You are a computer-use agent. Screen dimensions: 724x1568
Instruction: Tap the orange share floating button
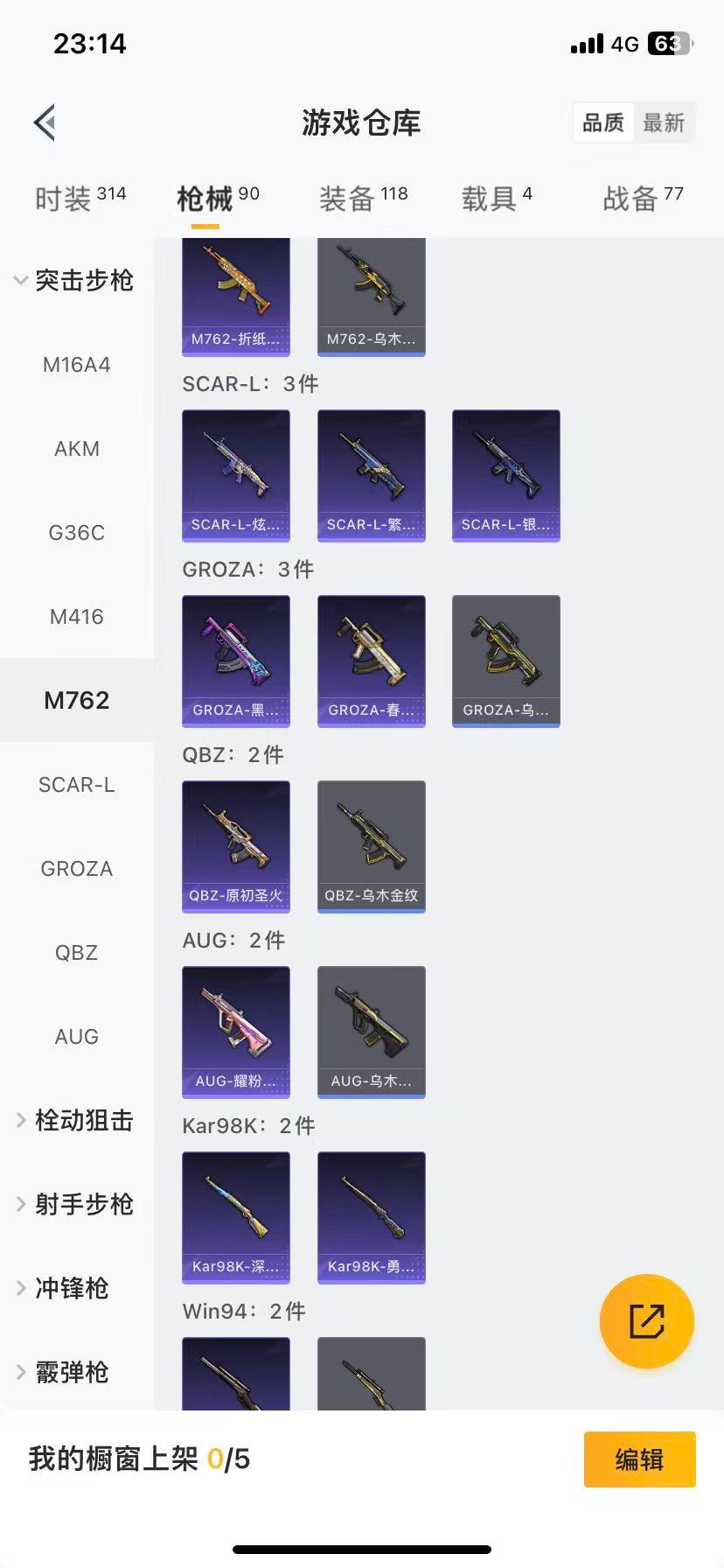tap(647, 1321)
